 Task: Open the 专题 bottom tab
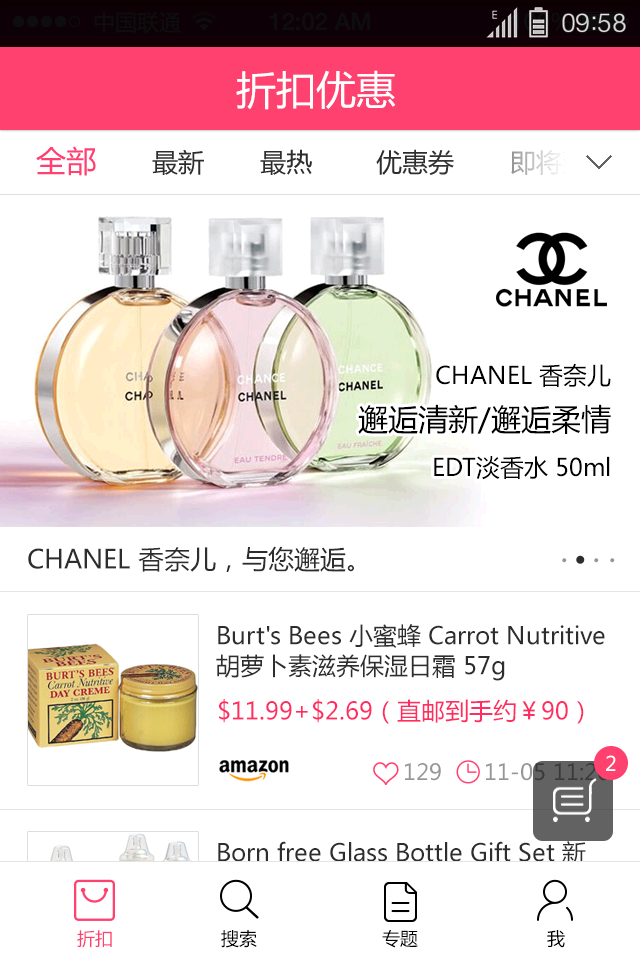[400, 912]
